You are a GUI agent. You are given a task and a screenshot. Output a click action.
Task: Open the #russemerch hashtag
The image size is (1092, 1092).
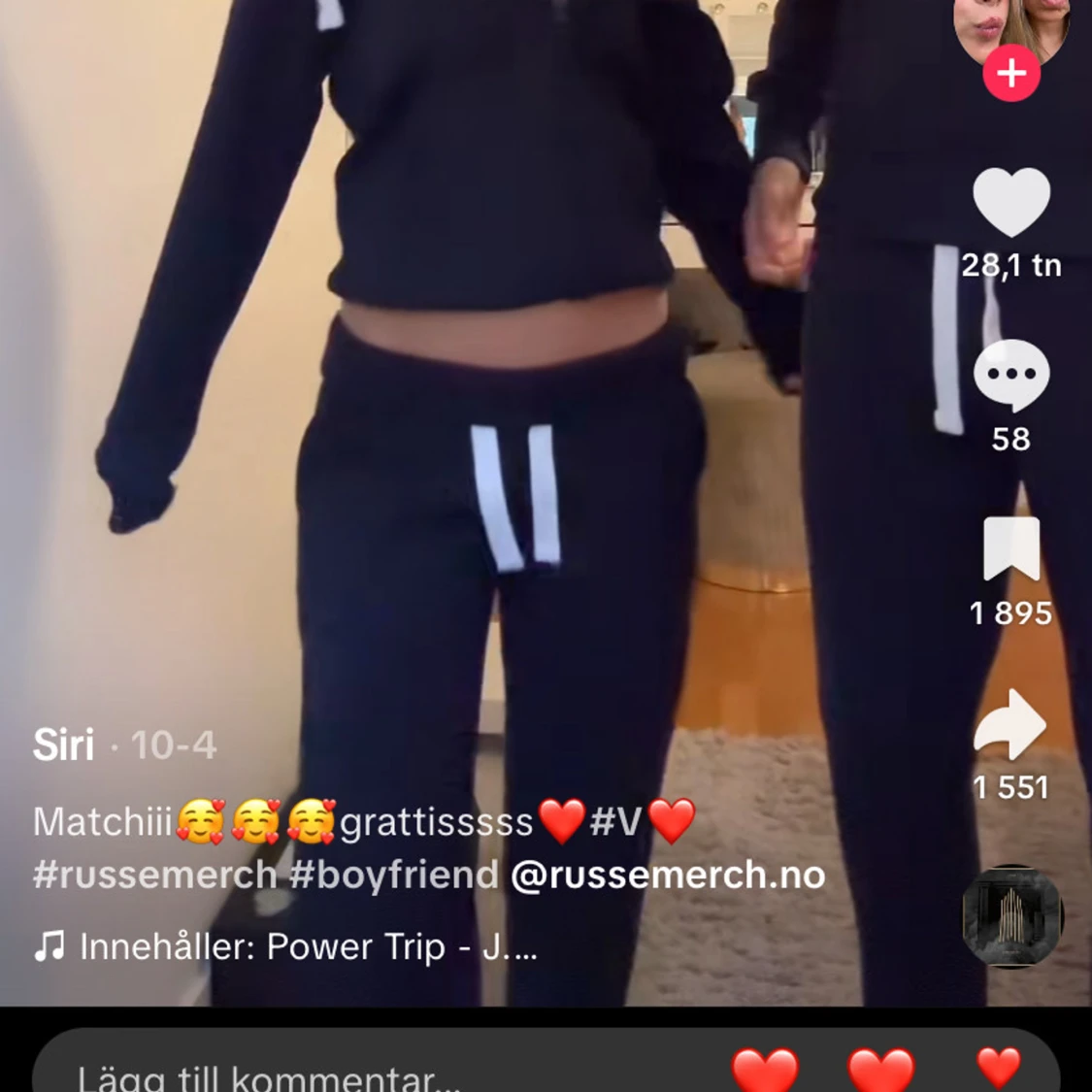coord(155,876)
